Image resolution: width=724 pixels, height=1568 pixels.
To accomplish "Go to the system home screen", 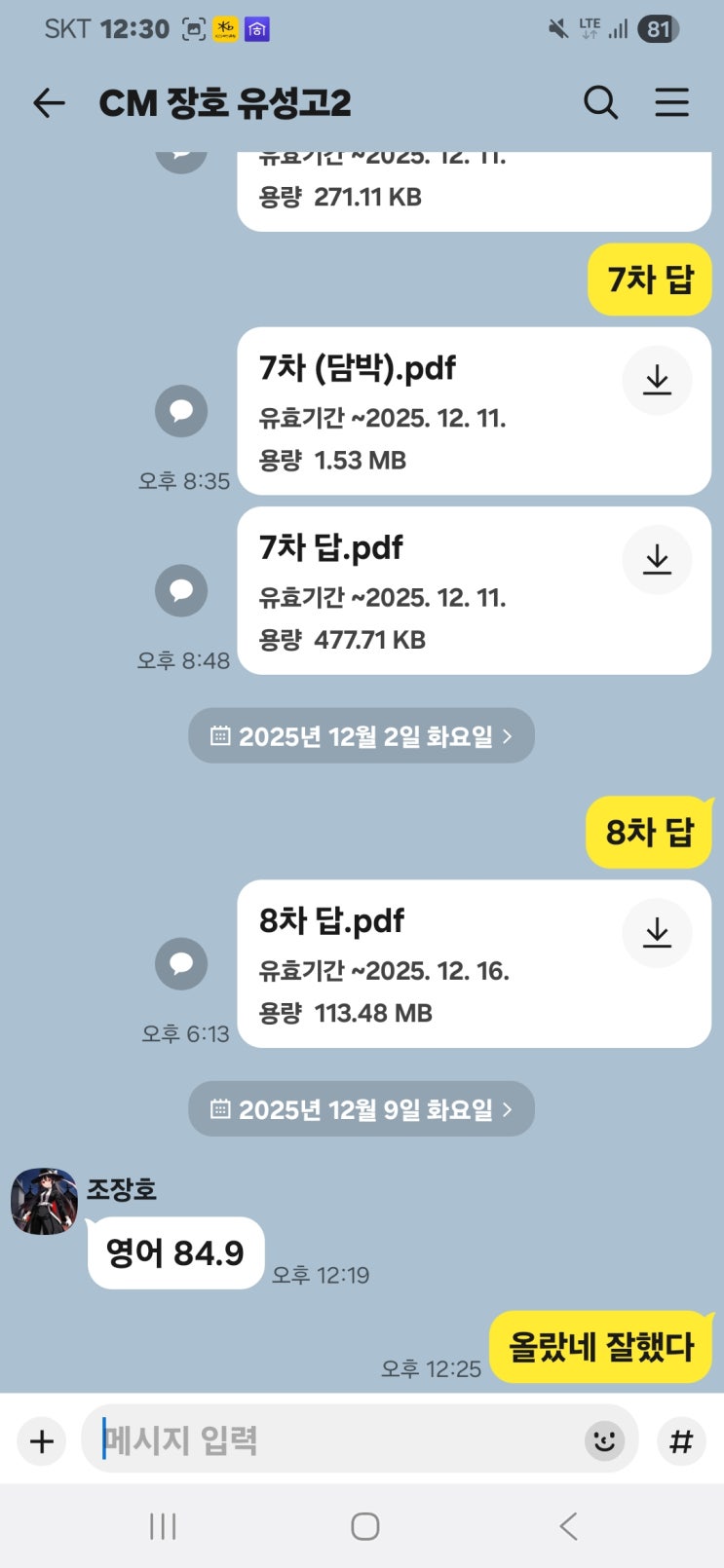I will [364, 1526].
